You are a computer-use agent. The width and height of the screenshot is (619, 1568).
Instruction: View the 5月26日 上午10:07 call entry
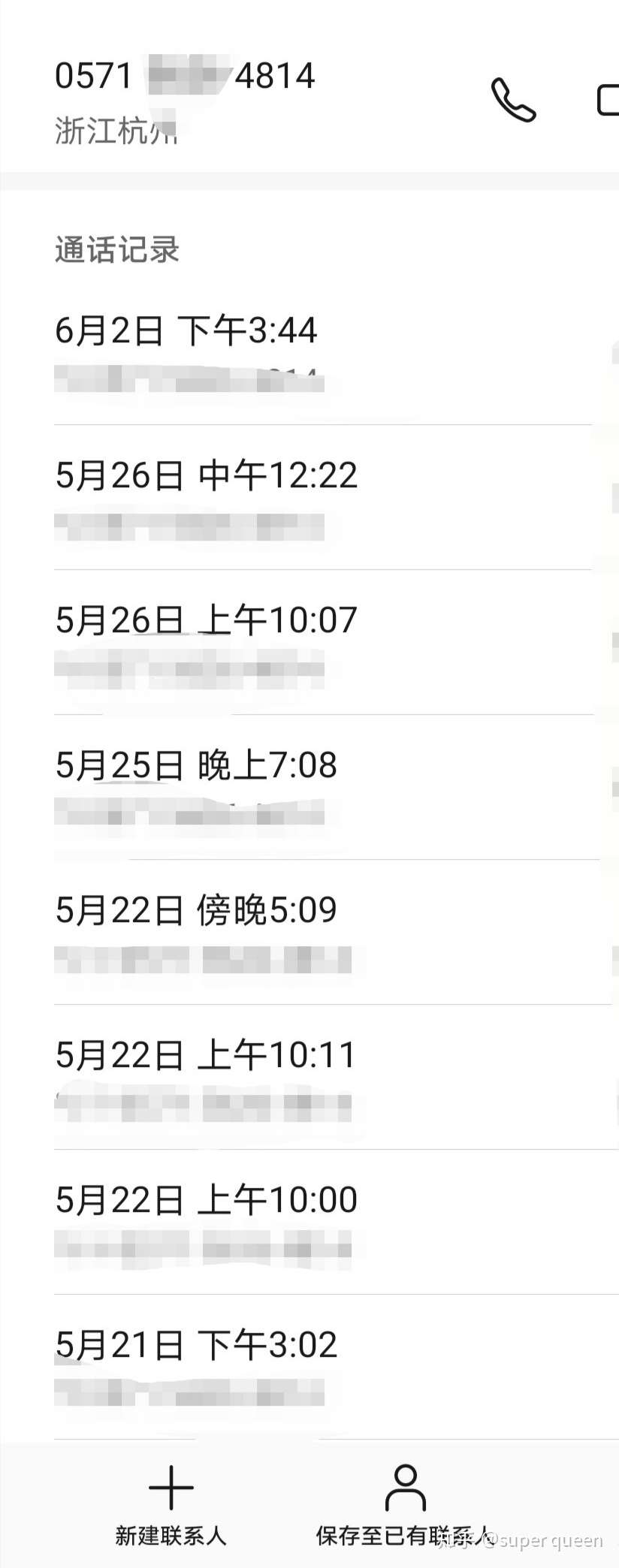tap(206, 621)
